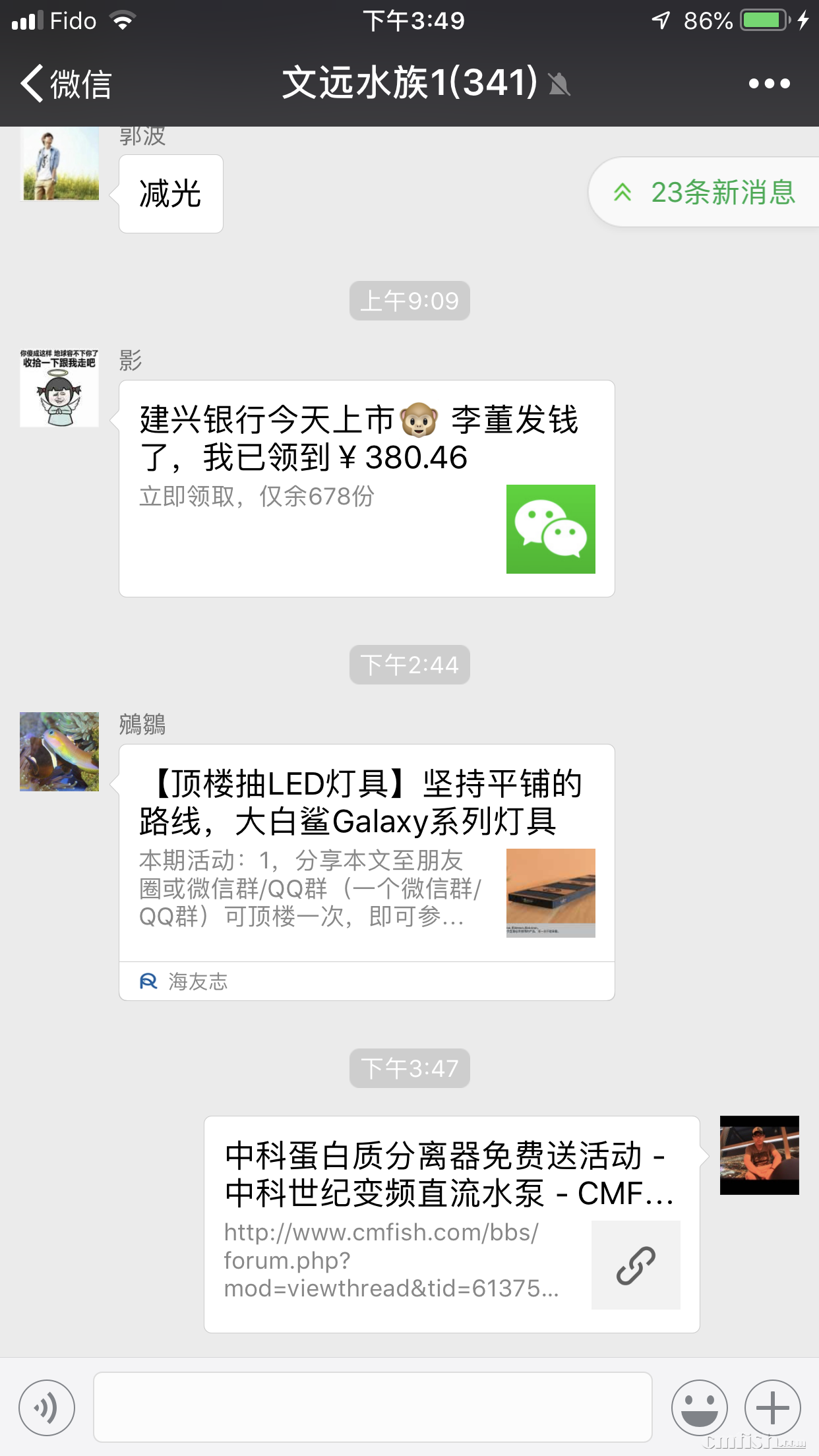Focus the message text field

[x=373, y=1407]
